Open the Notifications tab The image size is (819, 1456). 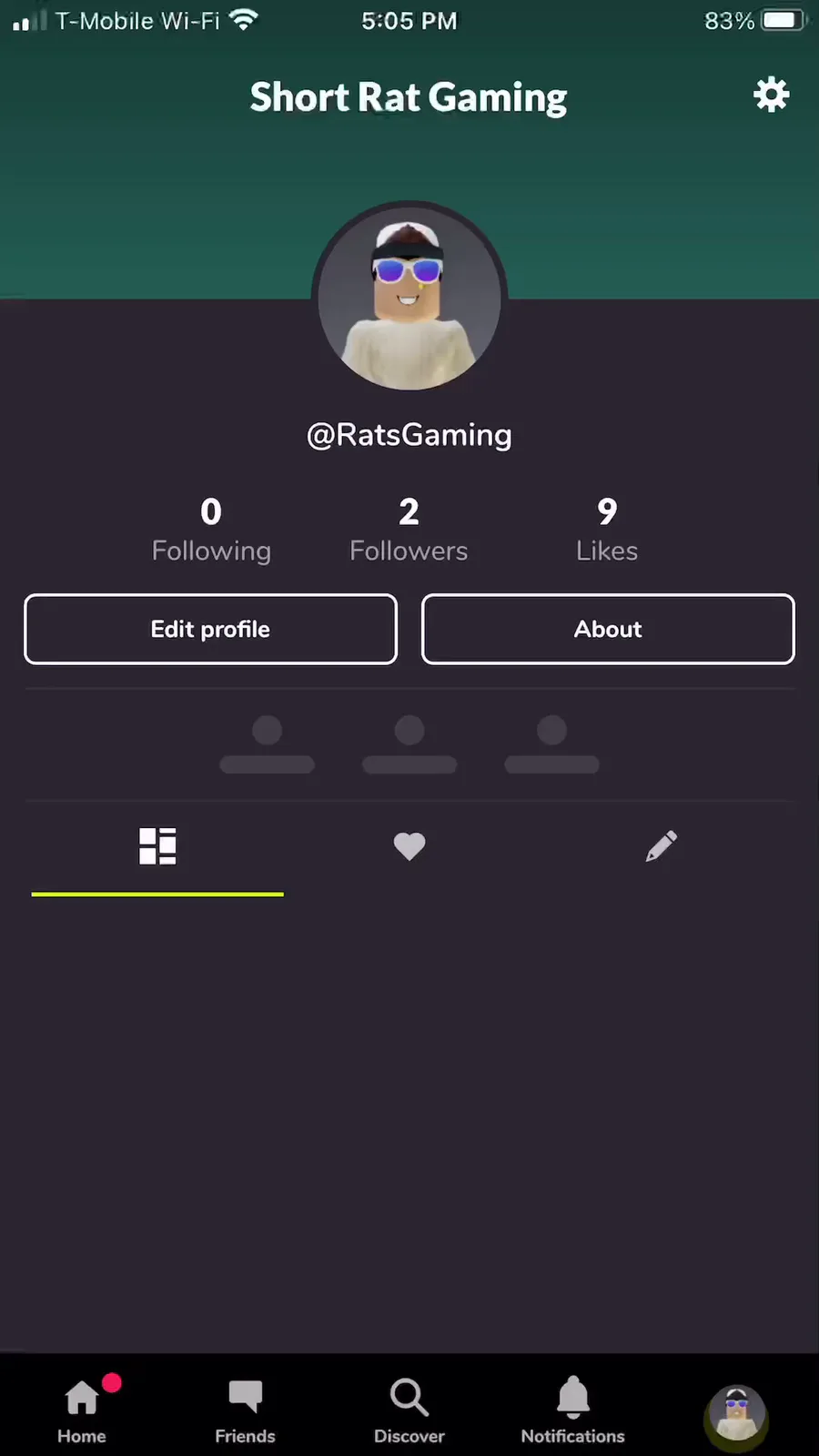click(572, 1409)
